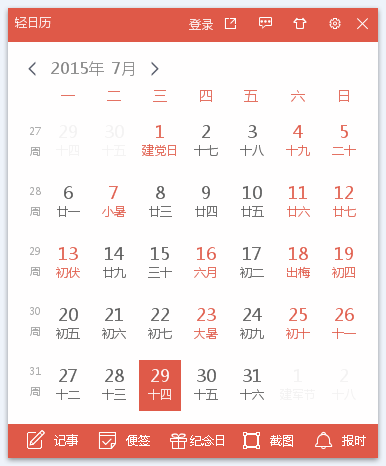Close the calendar window
The image size is (386, 466).
tap(362, 24)
